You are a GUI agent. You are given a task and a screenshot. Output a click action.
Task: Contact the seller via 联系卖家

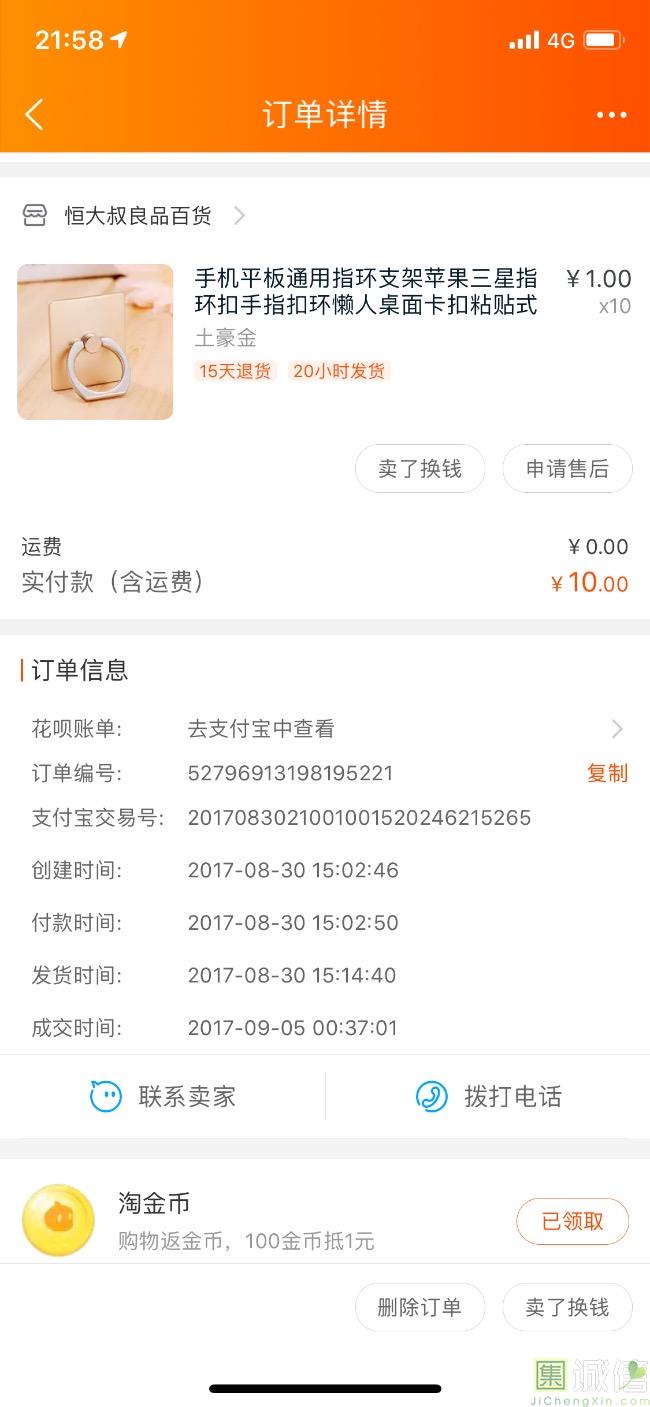(163, 1096)
